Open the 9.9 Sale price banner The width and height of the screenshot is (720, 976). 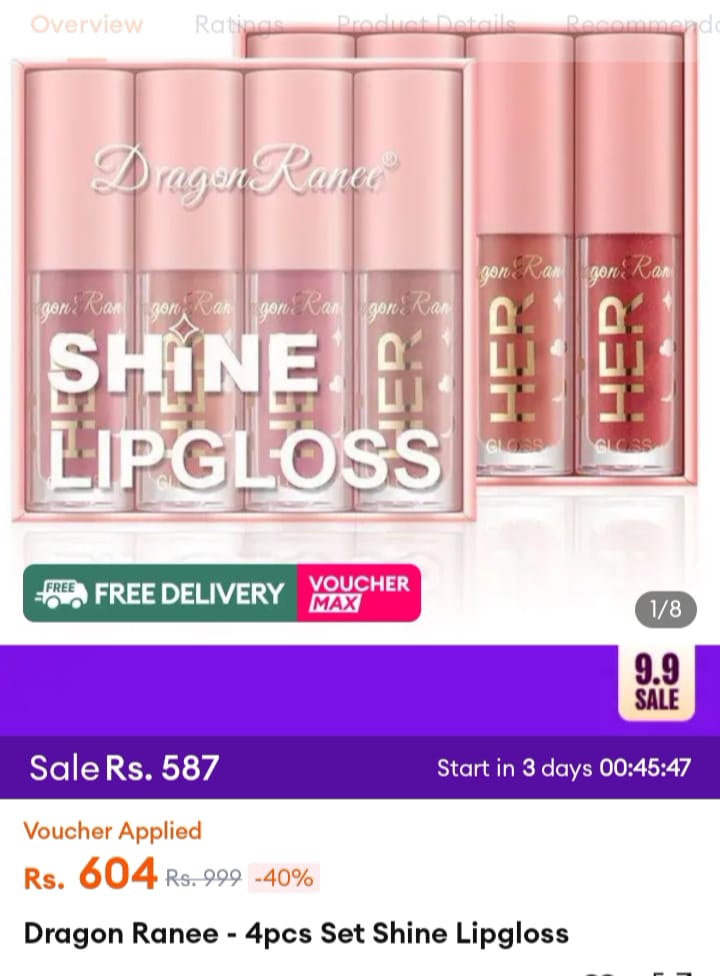tap(360, 768)
